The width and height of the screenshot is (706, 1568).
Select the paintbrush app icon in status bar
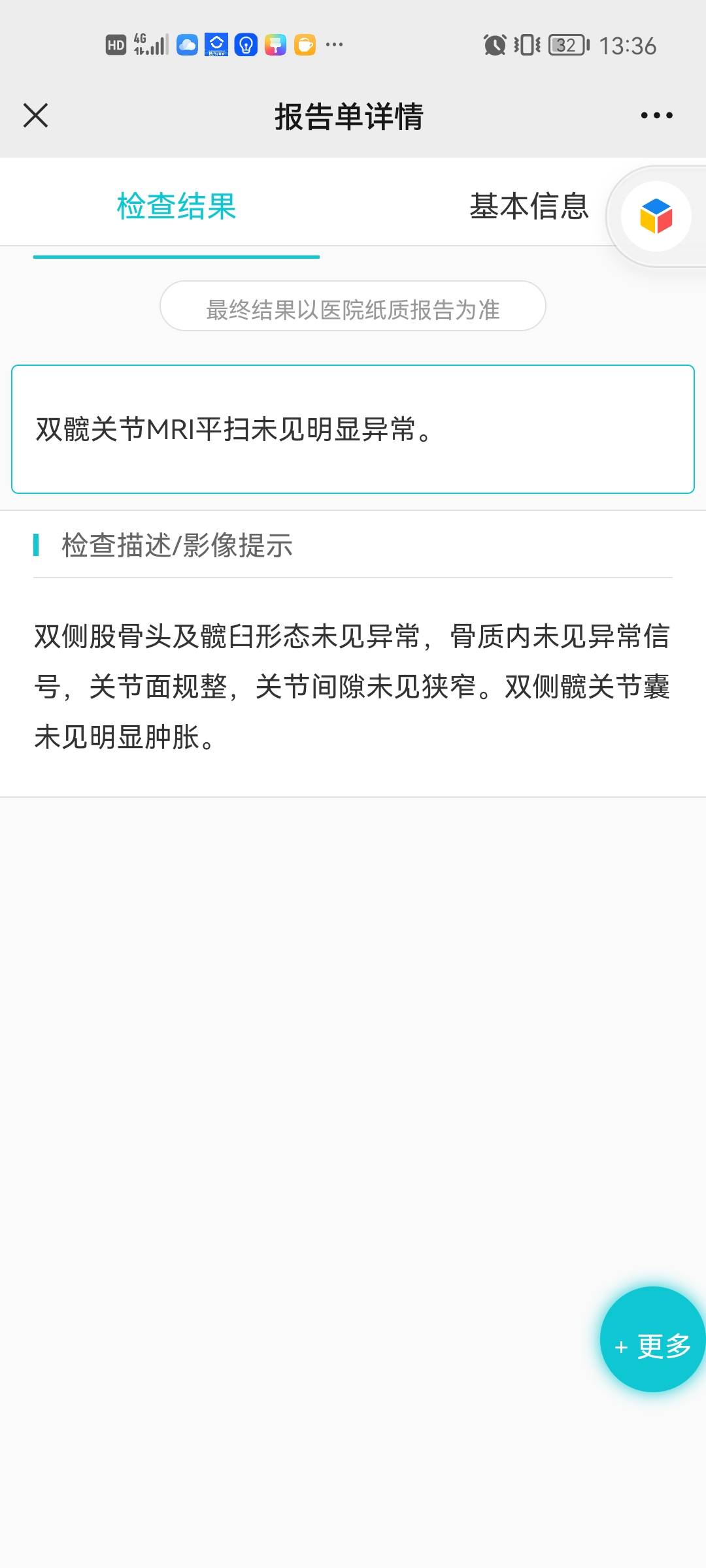pyautogui.click(x=275, y=44)
